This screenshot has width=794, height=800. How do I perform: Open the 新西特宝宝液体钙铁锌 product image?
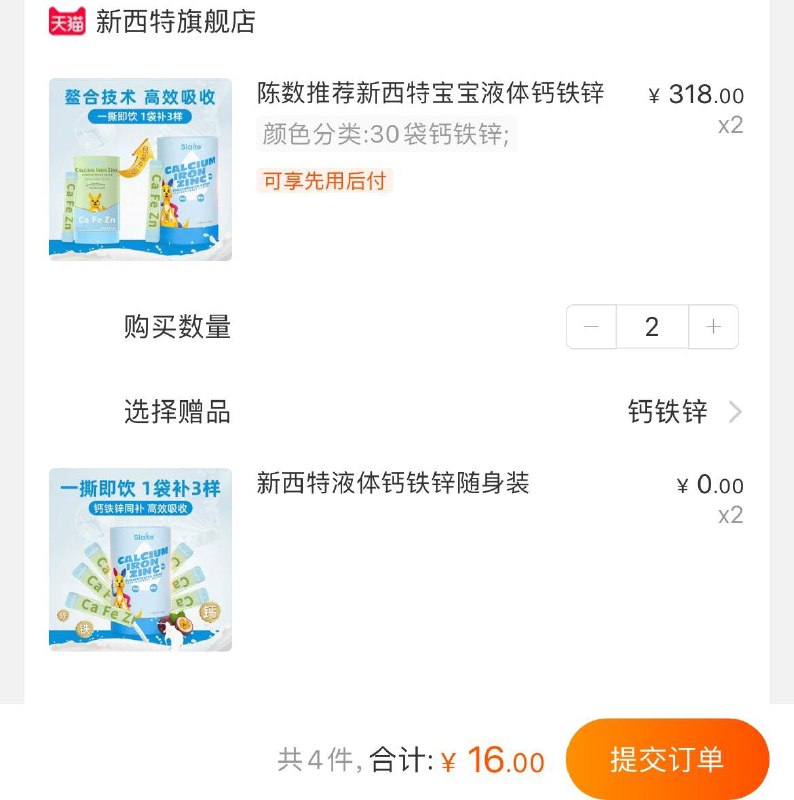point(140,169)
